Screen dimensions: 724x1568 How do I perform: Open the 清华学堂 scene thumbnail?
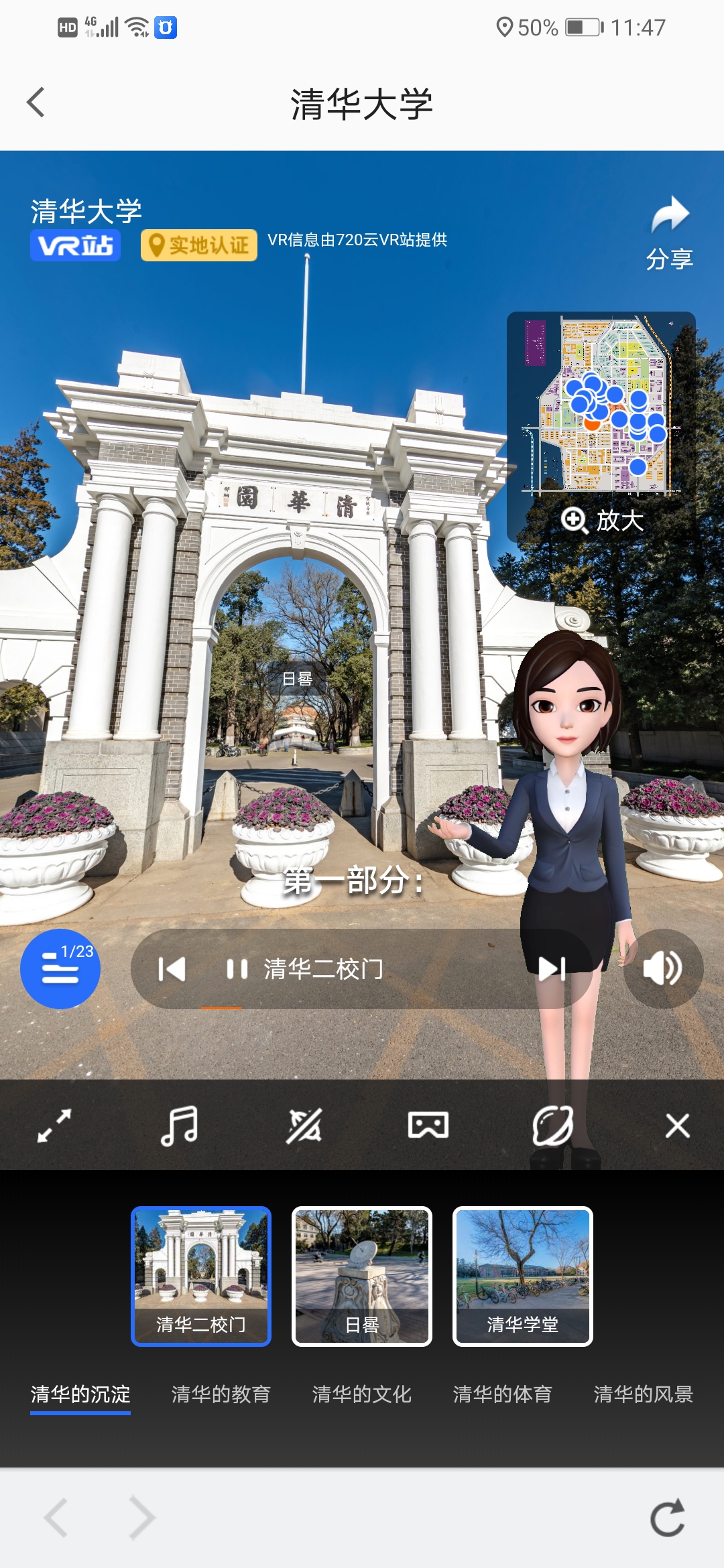coord(523,1276)
